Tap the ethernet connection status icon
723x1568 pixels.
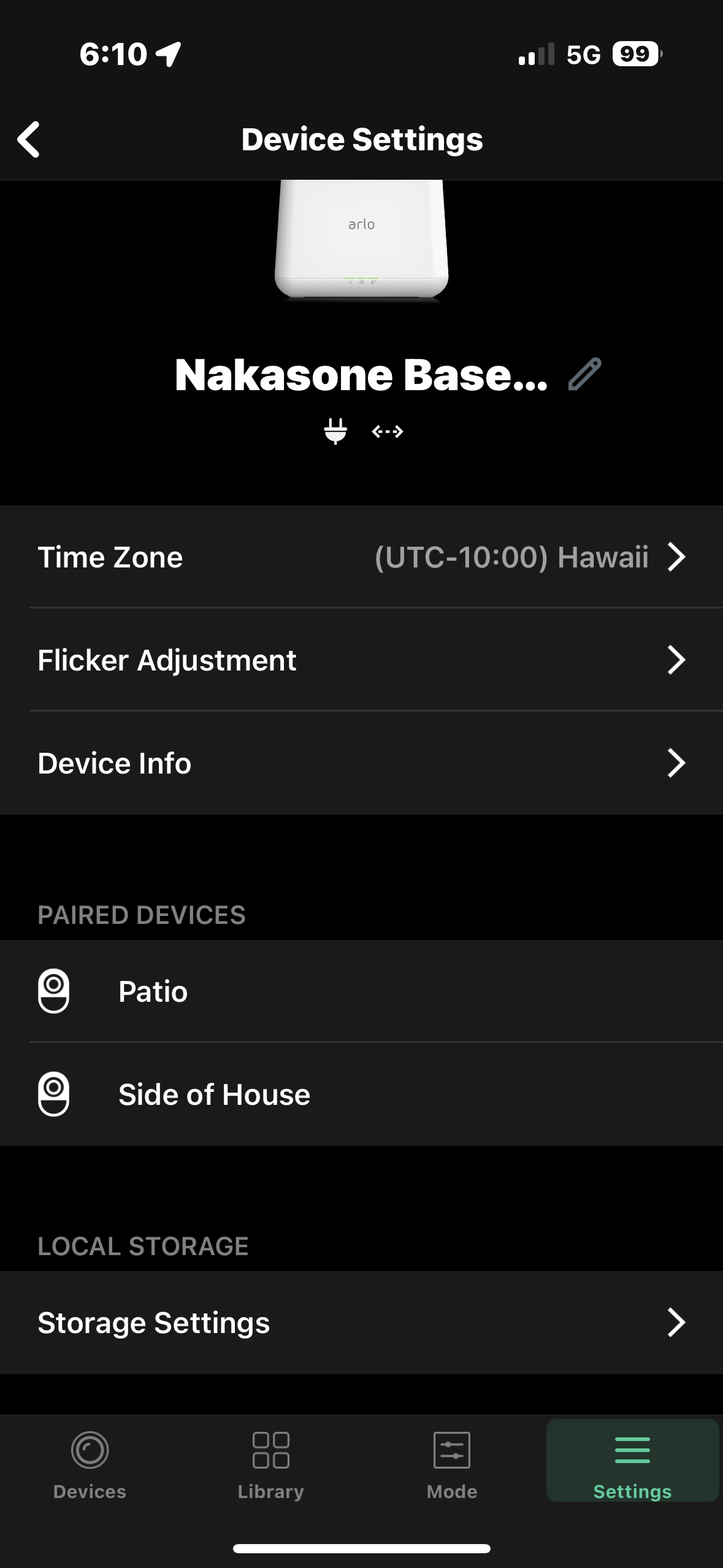388,432
